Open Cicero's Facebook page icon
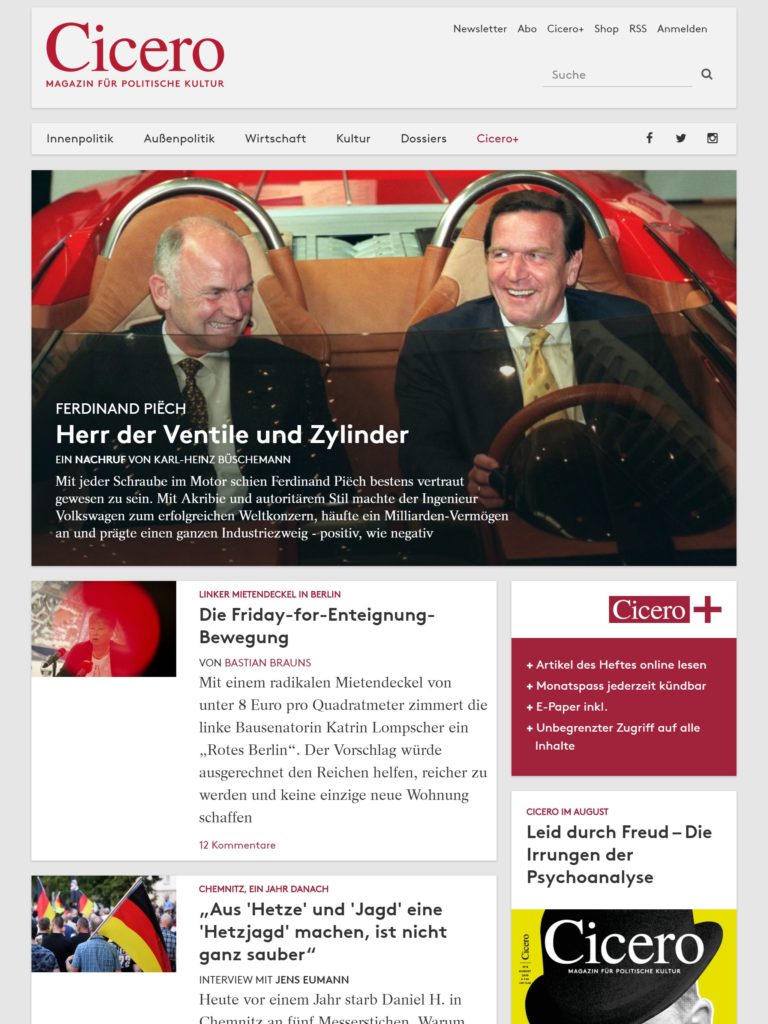768x1024 pixels. (649, 138)
